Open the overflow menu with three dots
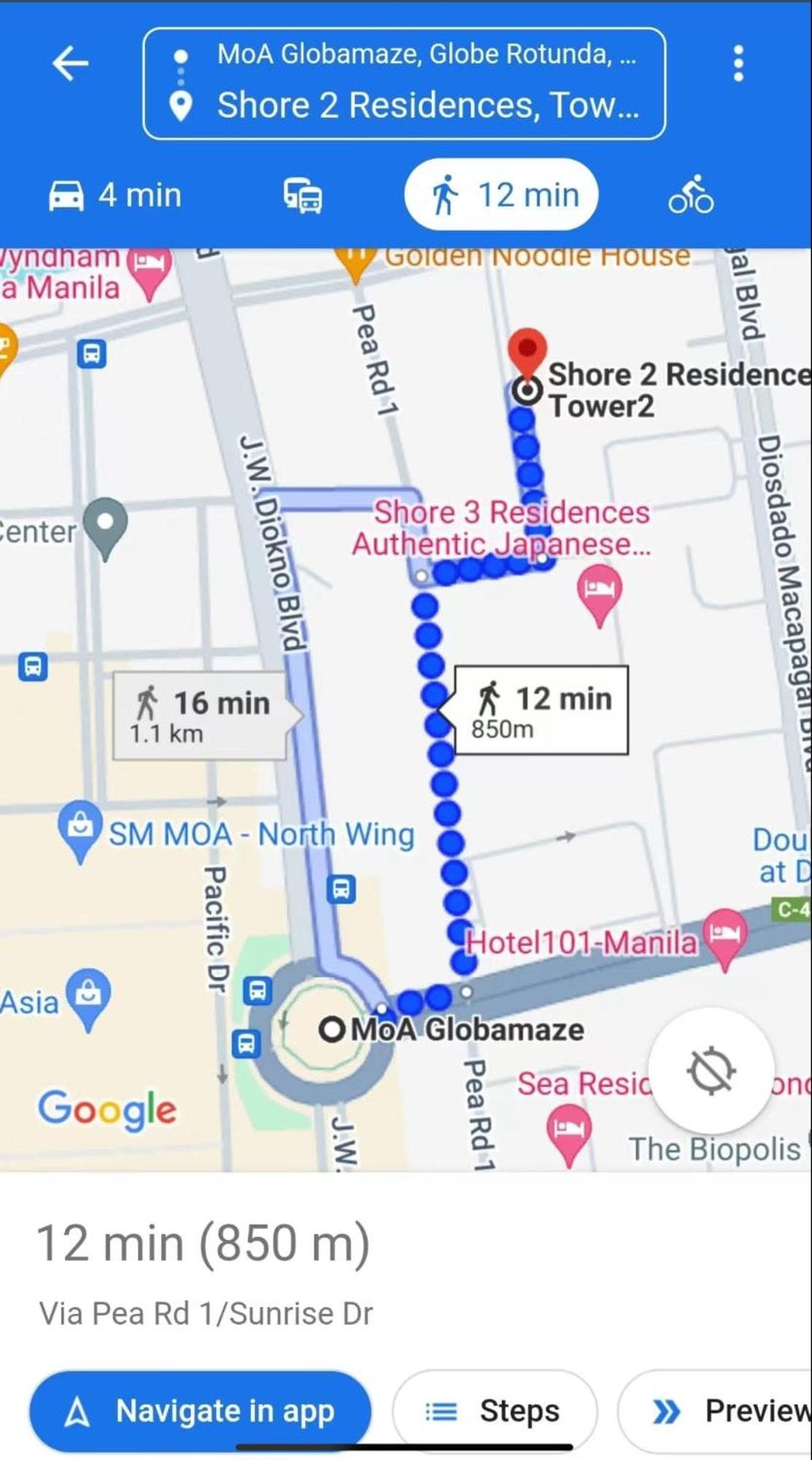Screen dimensions: 812x1460 point(738,64)
